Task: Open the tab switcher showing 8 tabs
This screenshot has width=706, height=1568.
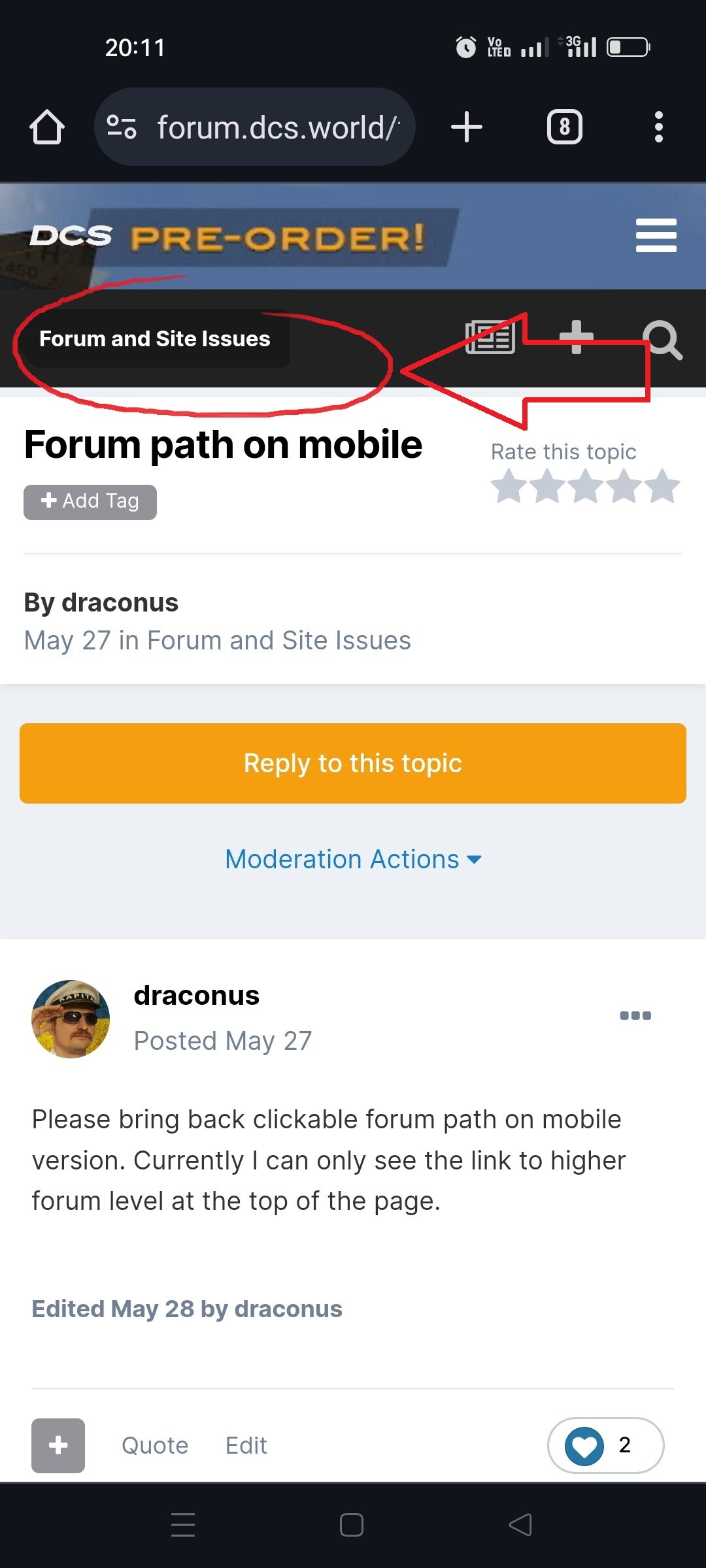Action: point(565,127)
